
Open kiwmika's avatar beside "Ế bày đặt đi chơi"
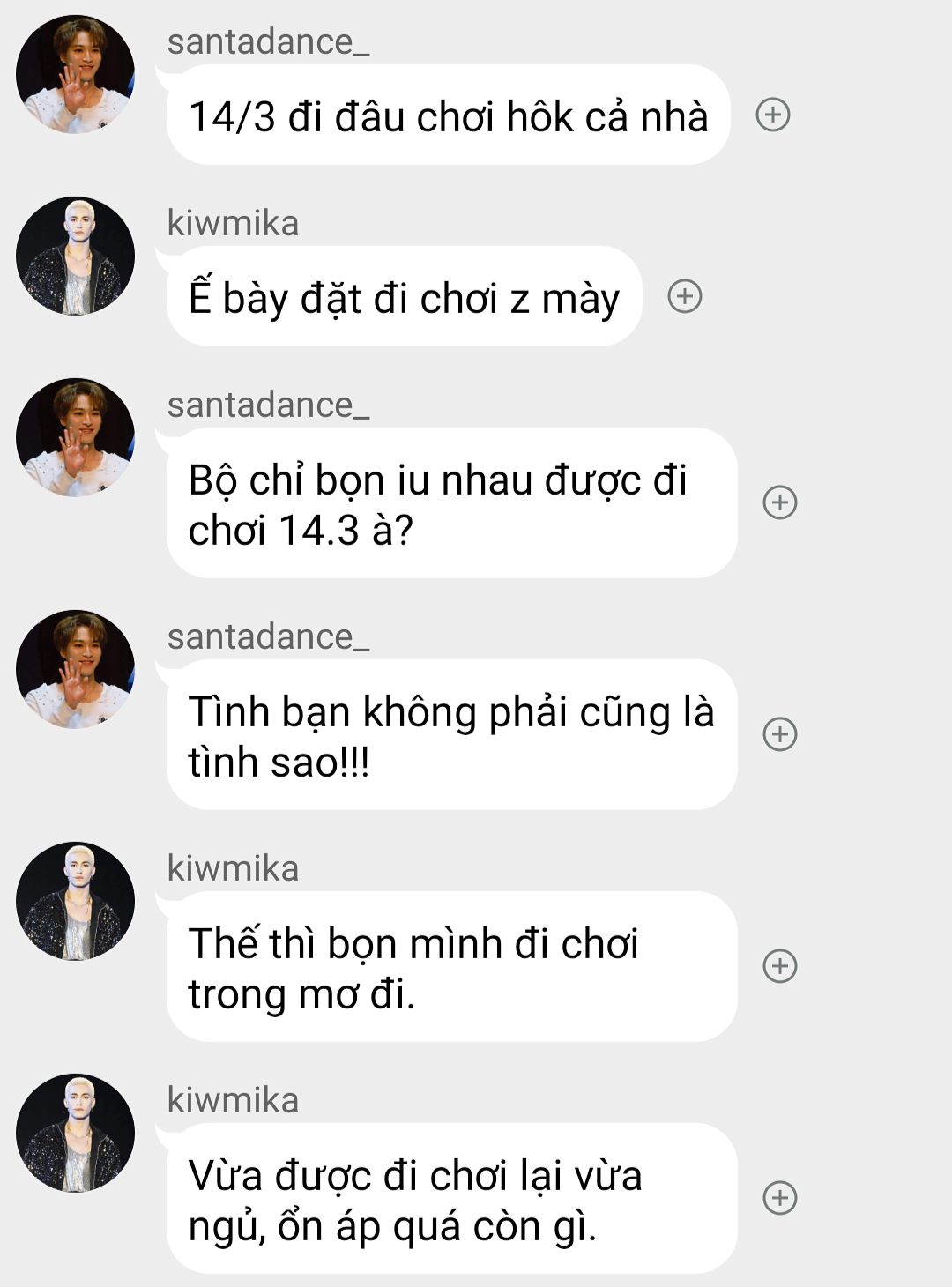coord(76,256)
